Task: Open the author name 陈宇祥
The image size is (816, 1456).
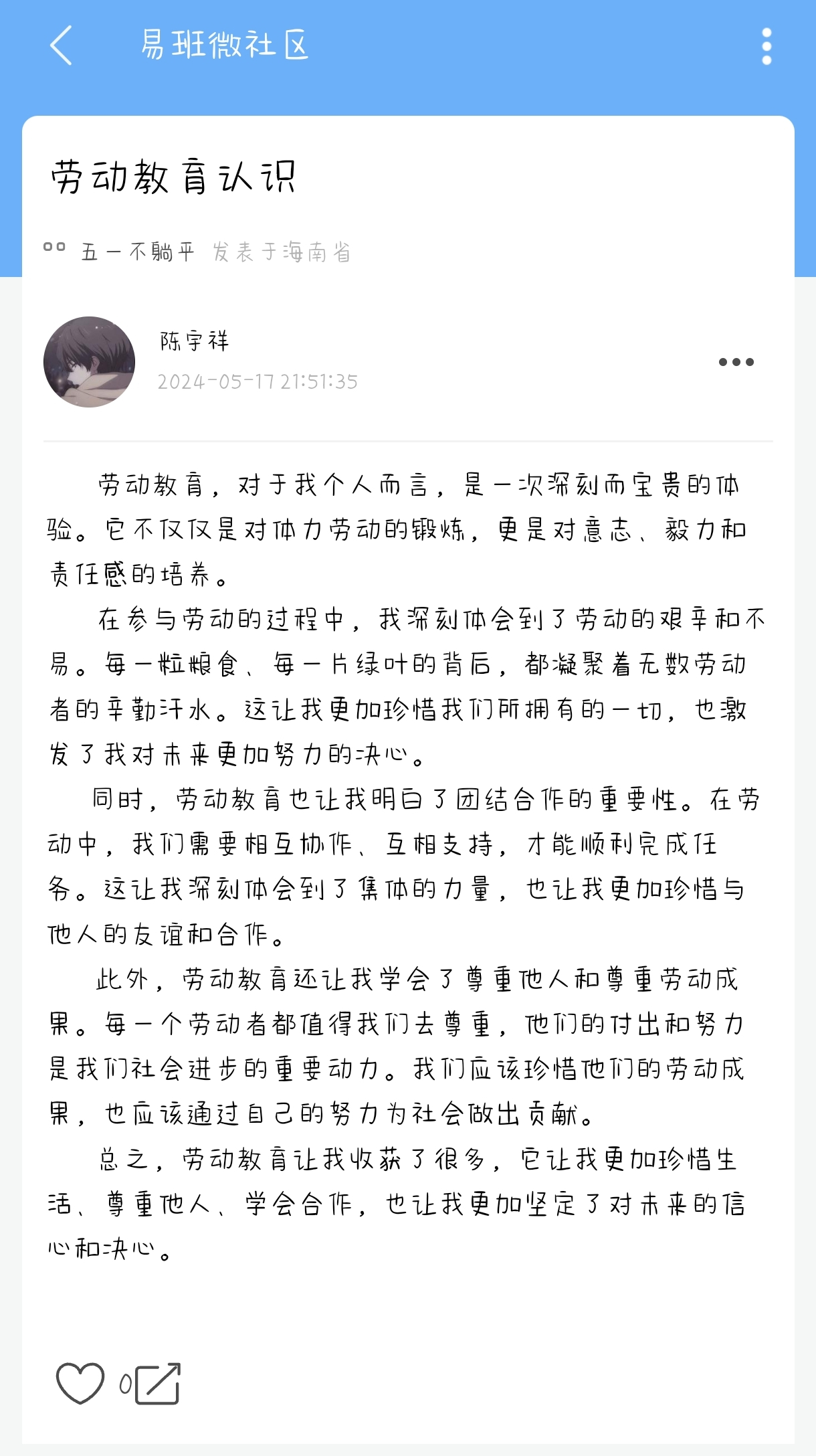Action: [x=194, y=341]
